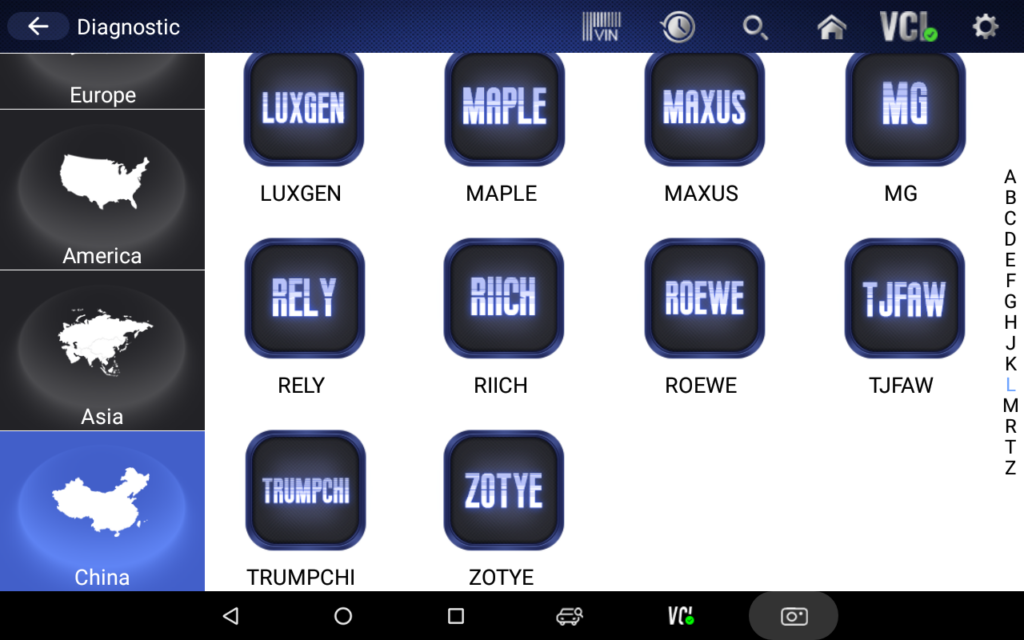Viewport: 1024px width, 640px height.
Task: Open the MAPLE brand
Action: (x=504, y=108)
